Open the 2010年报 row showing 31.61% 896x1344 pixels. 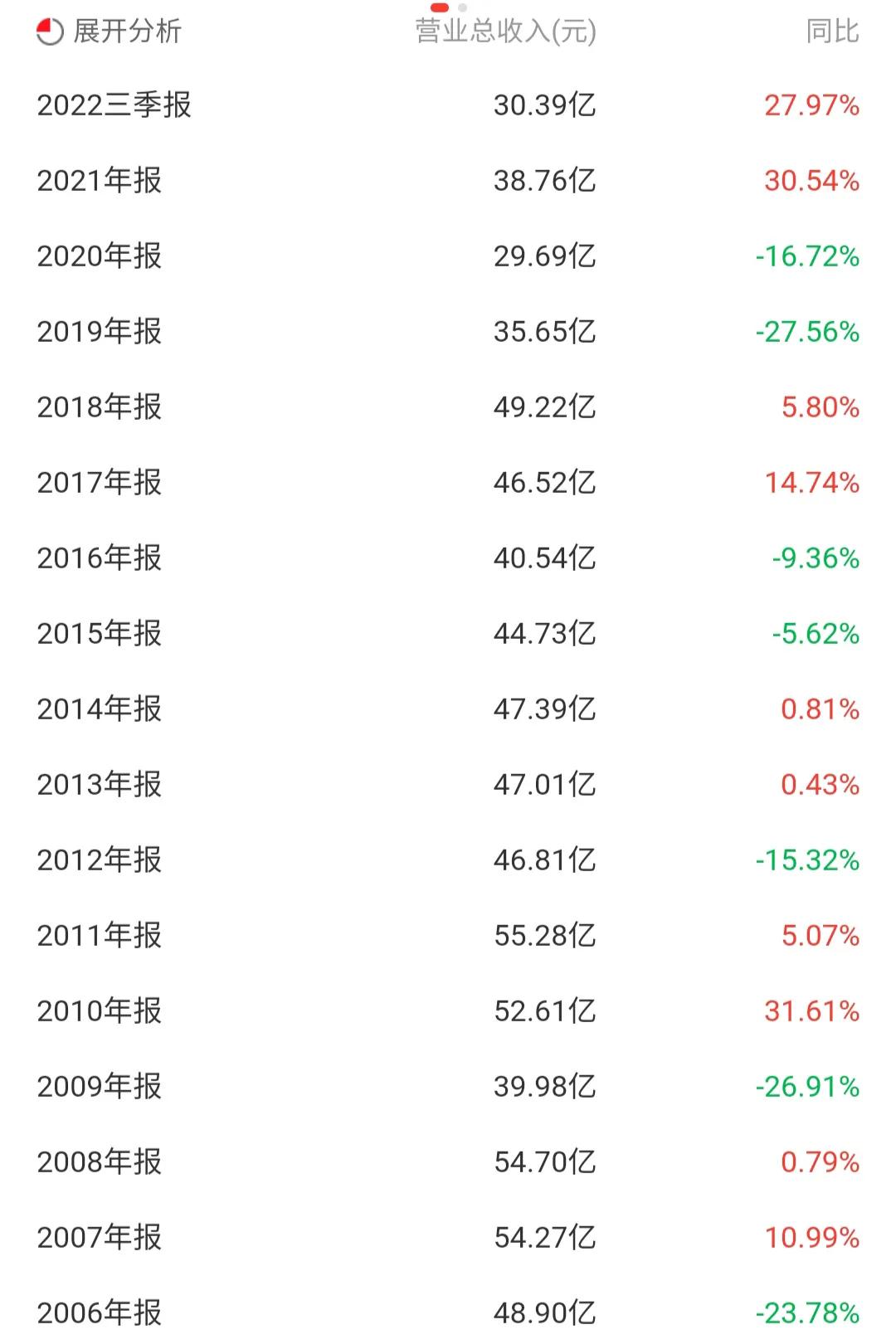[x=96, y=1011]
